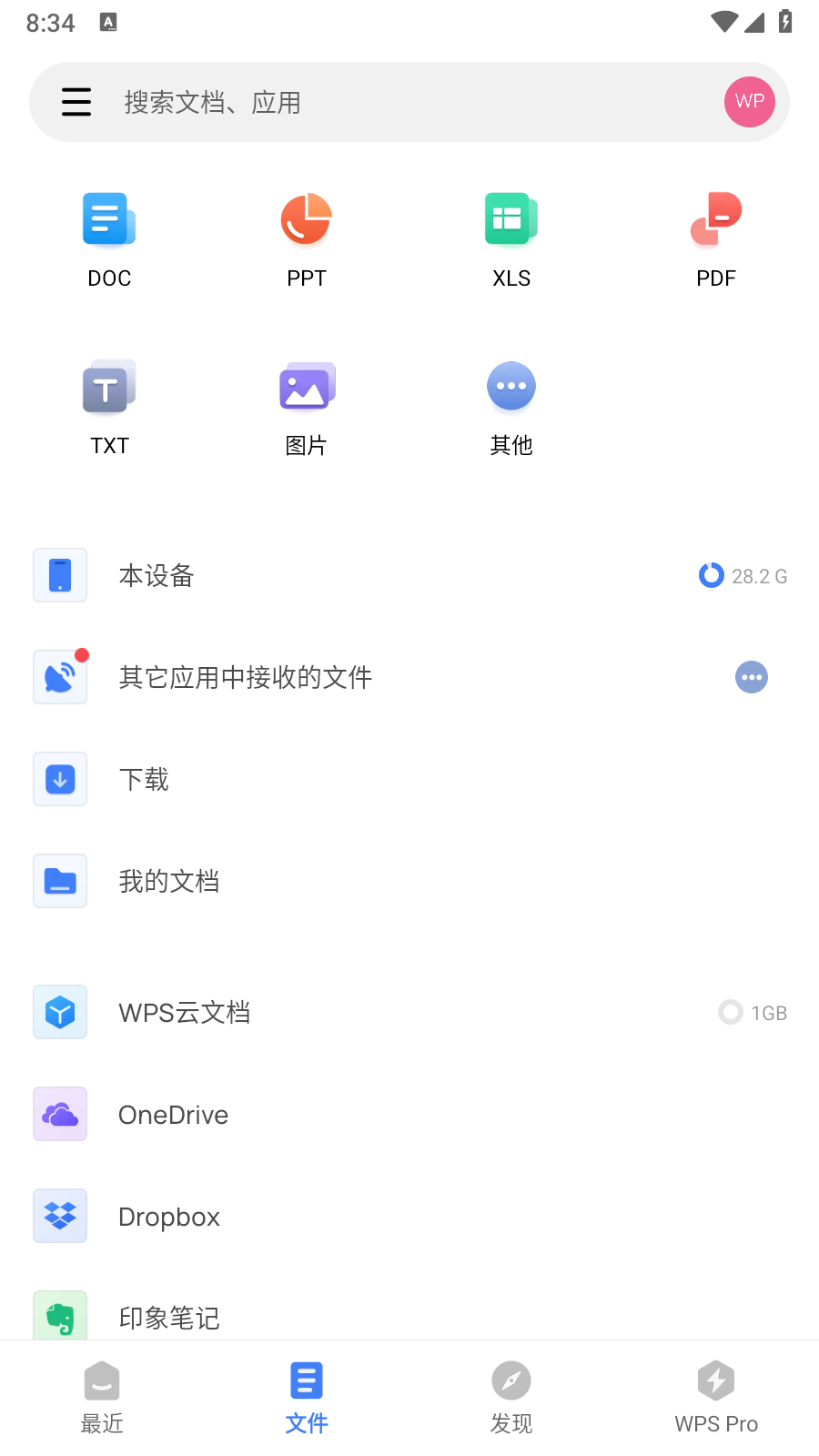Tap the WP profile avatar
Screen dimensions: 819x1456
click(x=749, y=102)
